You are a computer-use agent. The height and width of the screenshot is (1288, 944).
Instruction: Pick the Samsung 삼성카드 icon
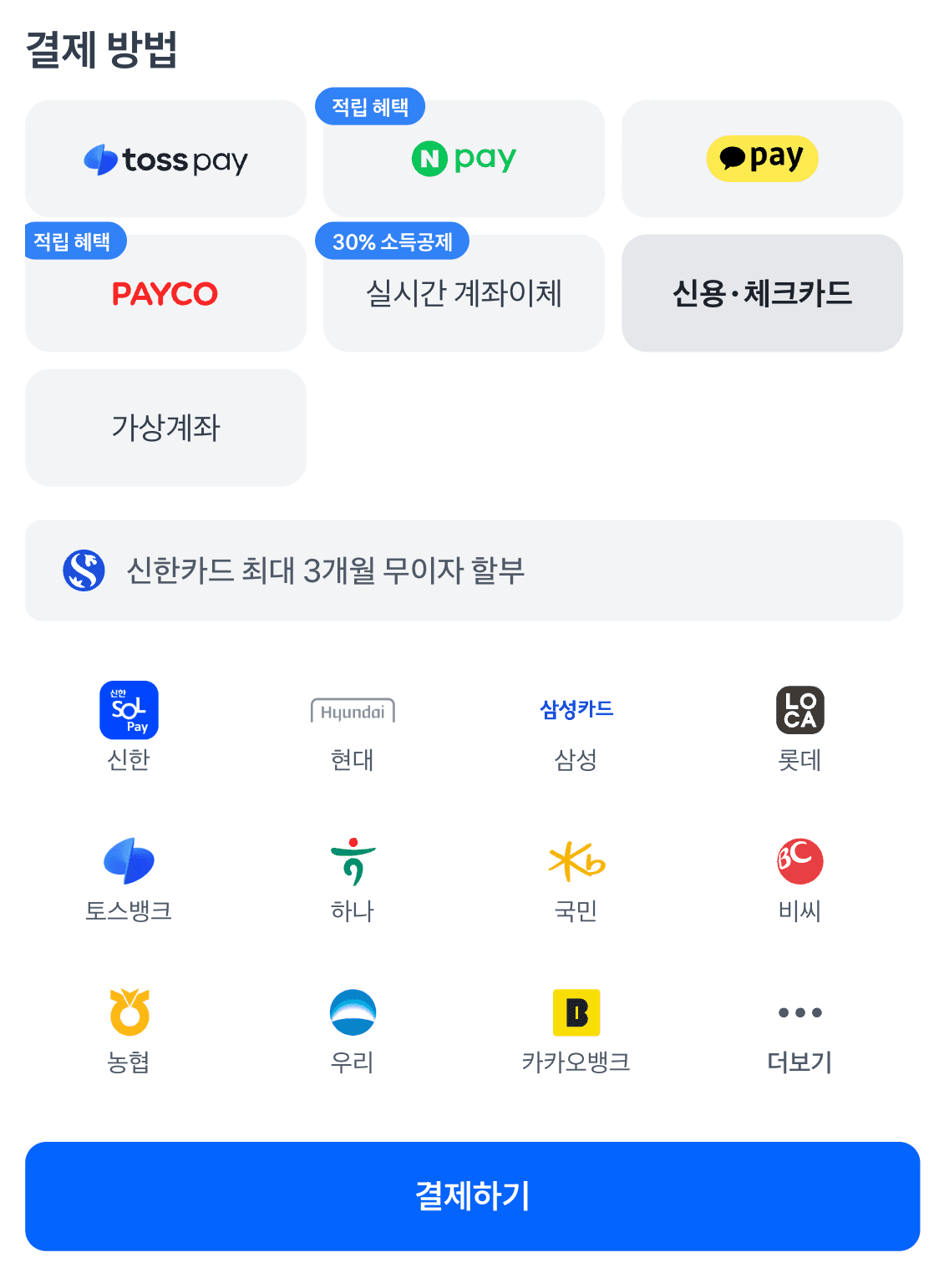click(576, 709)
